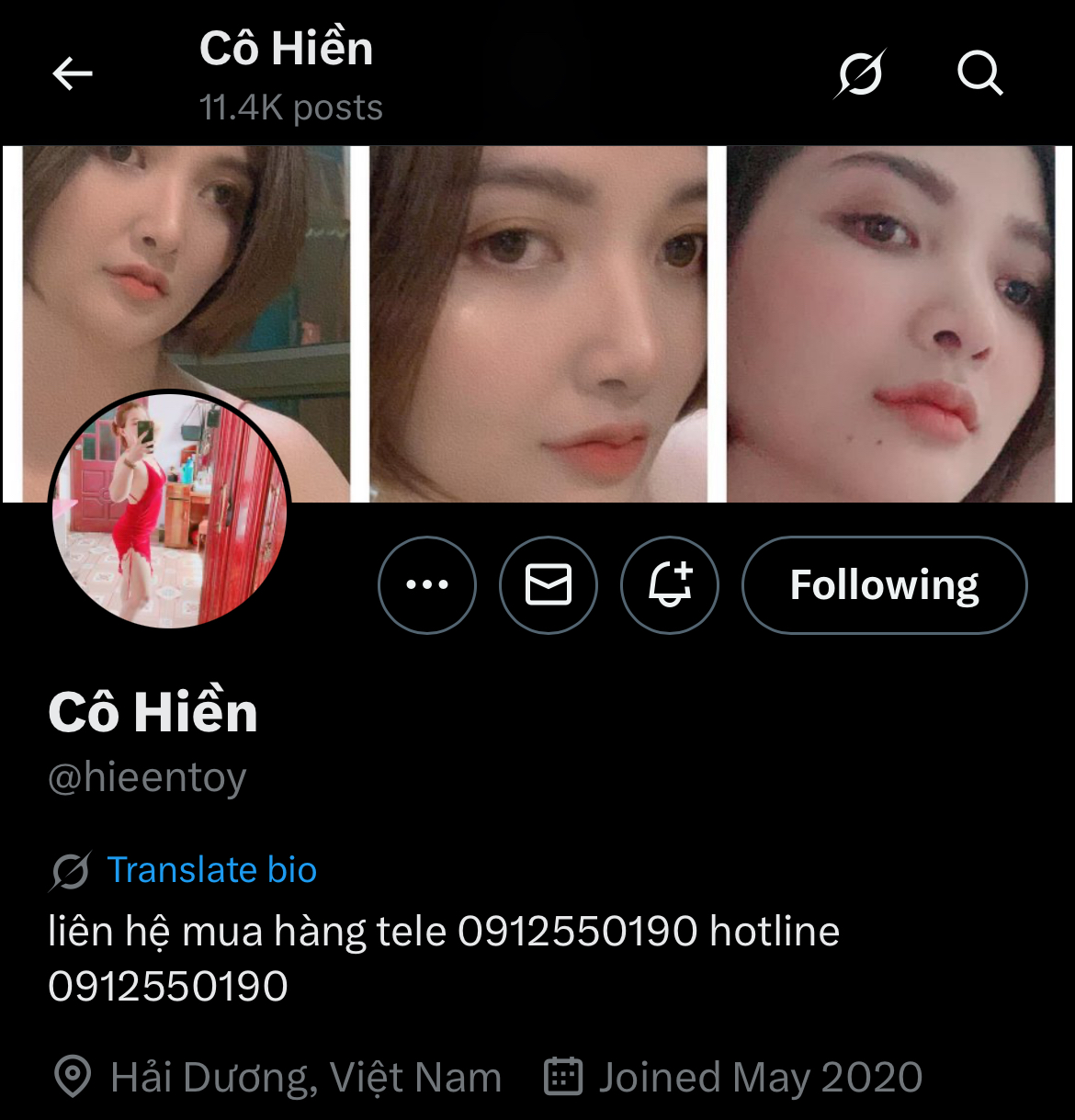Image resolution: width=1075 pixels, height=1120 pixels.
Task: Open the round profile picture
Action: [x=169, y=511]
